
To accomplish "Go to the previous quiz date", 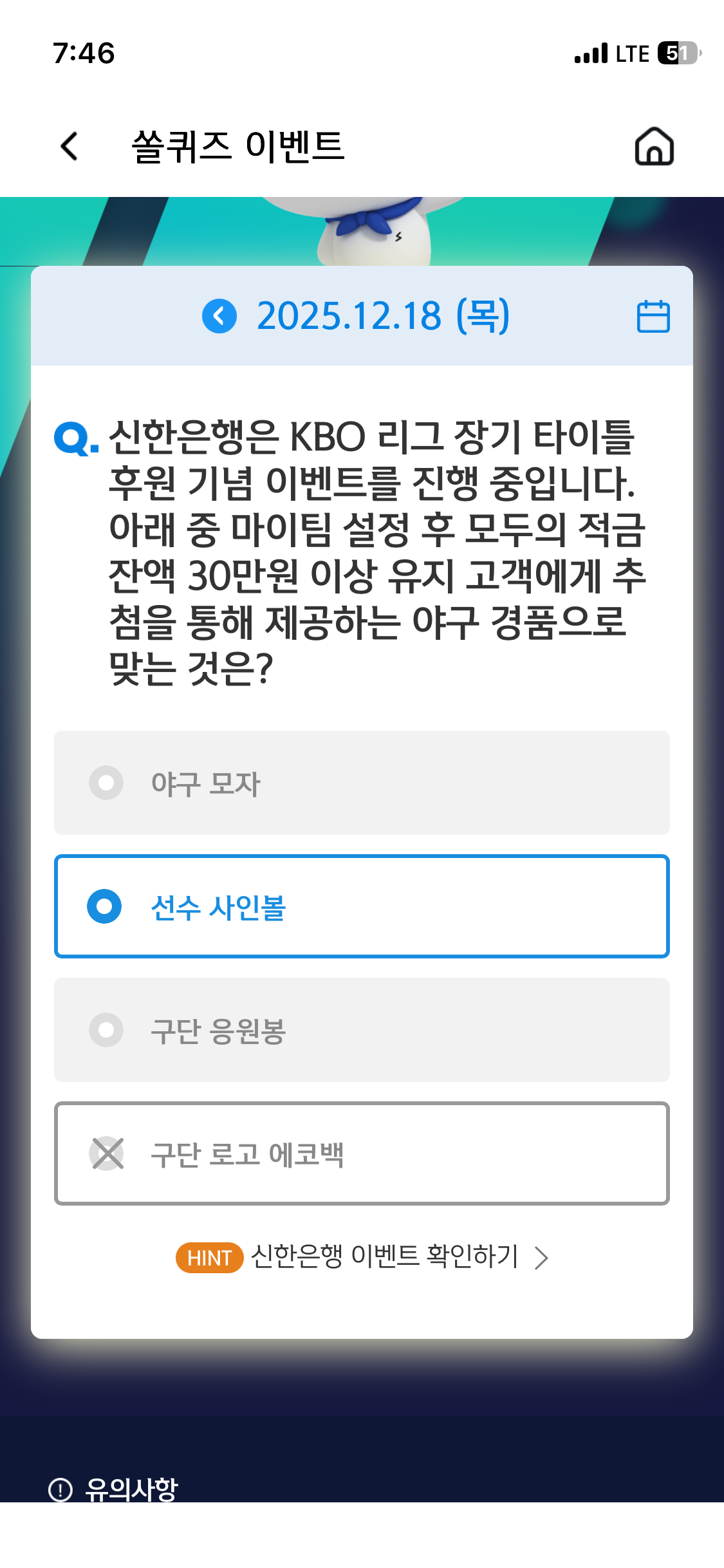I will (x=219, y=316).
